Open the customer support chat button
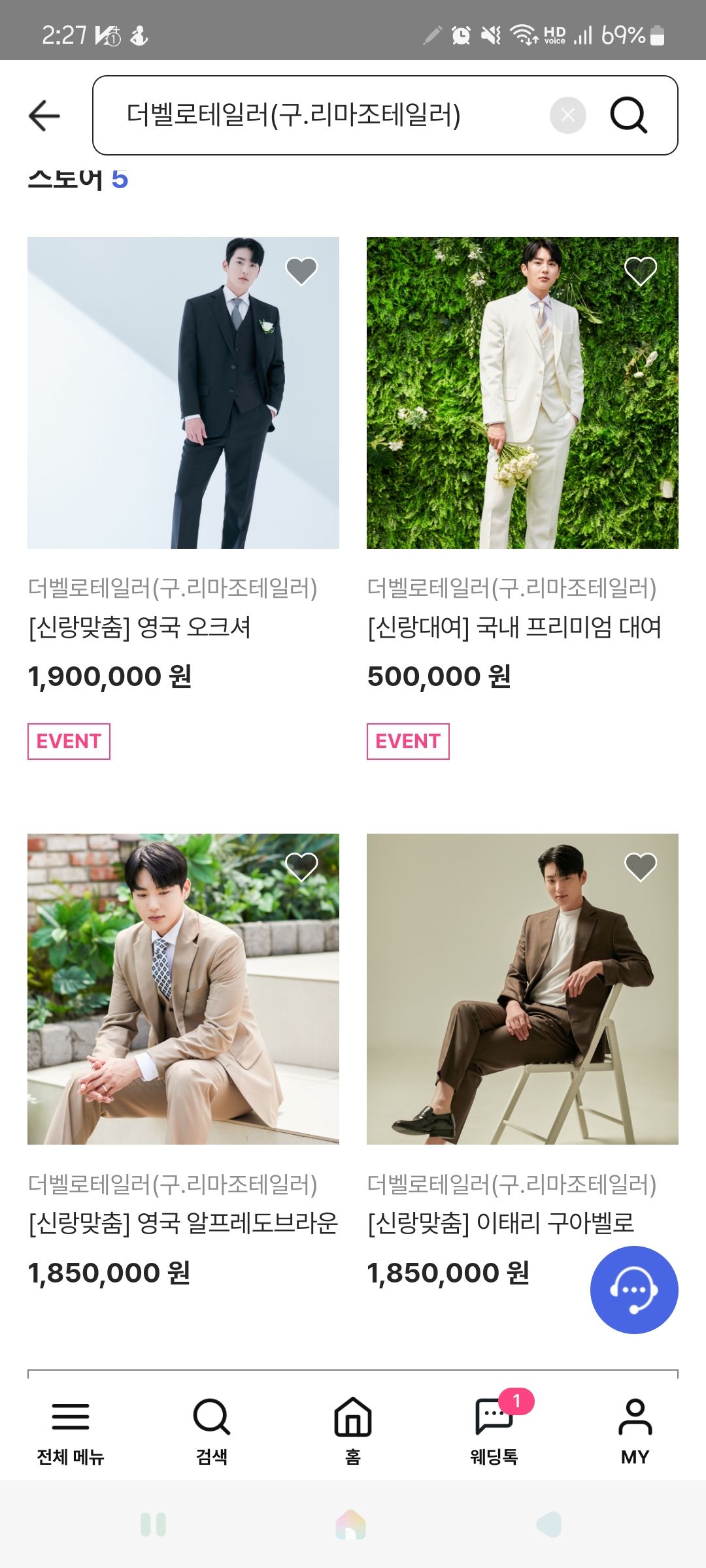 point(633,1290)
